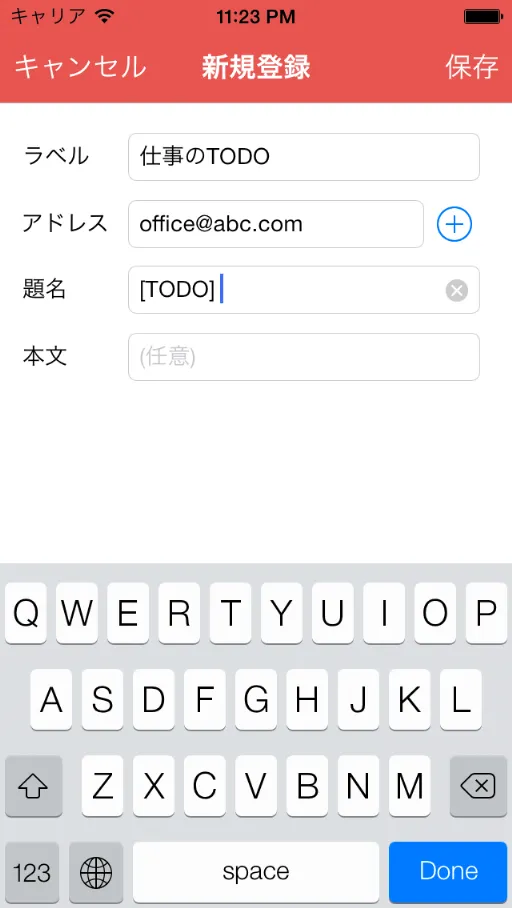Viewport: 512px width, 908px height.
Task: Tap Done on the keyboard
Action: point(448,871)
